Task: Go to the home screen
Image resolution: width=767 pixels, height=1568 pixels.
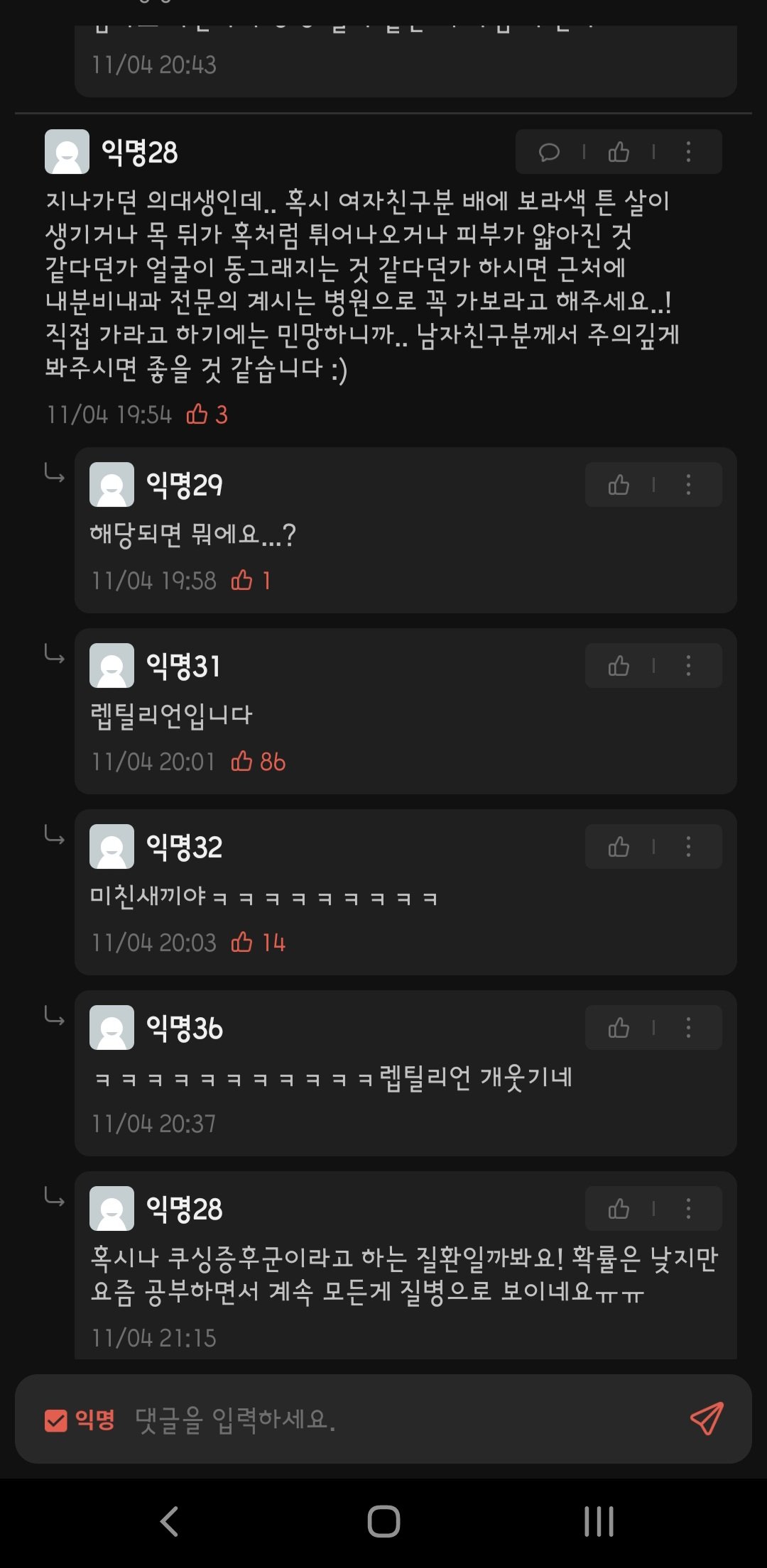Action: (x=383, y=1521)
